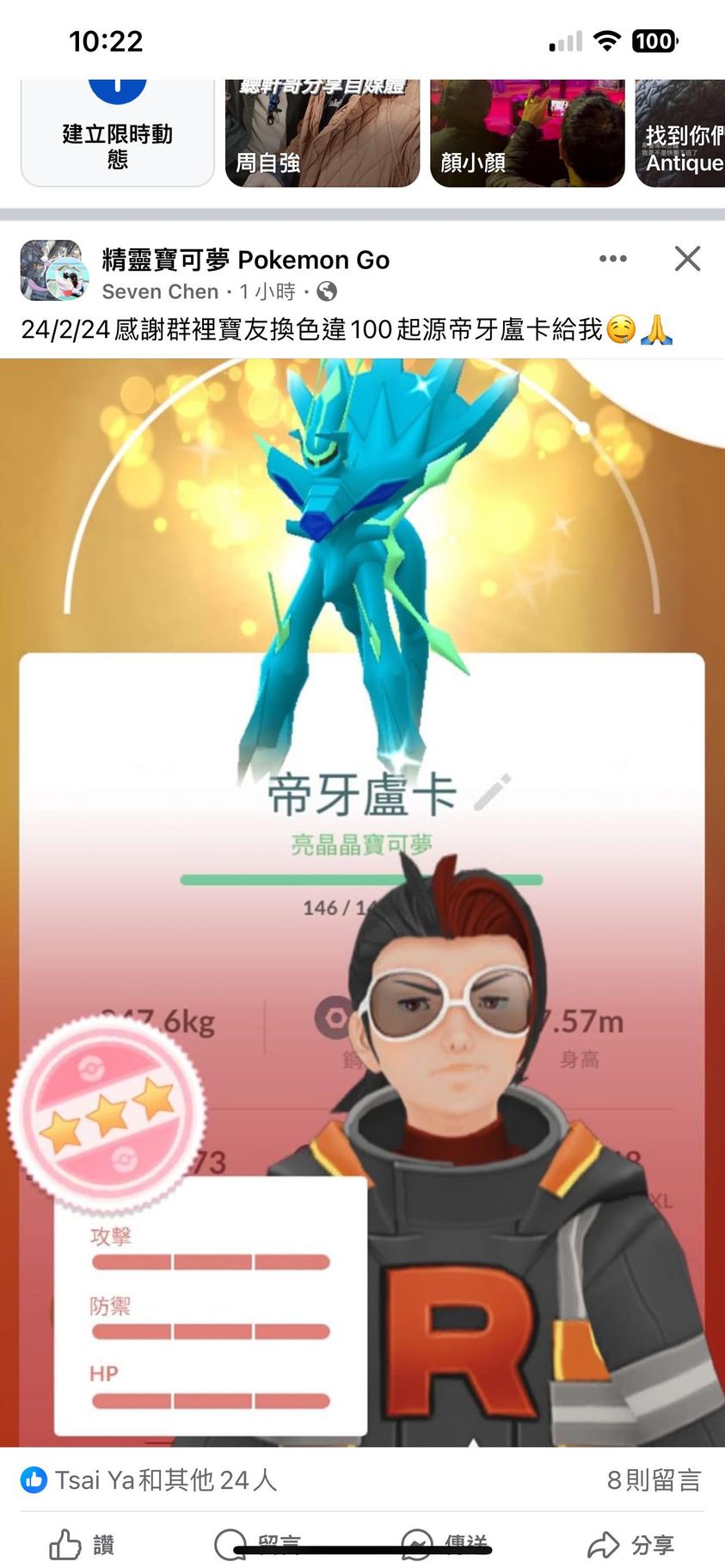The height and width of the screenshot is (1568, 725).
Task: Open 顏小顏's story
Action: coord(526,132)
